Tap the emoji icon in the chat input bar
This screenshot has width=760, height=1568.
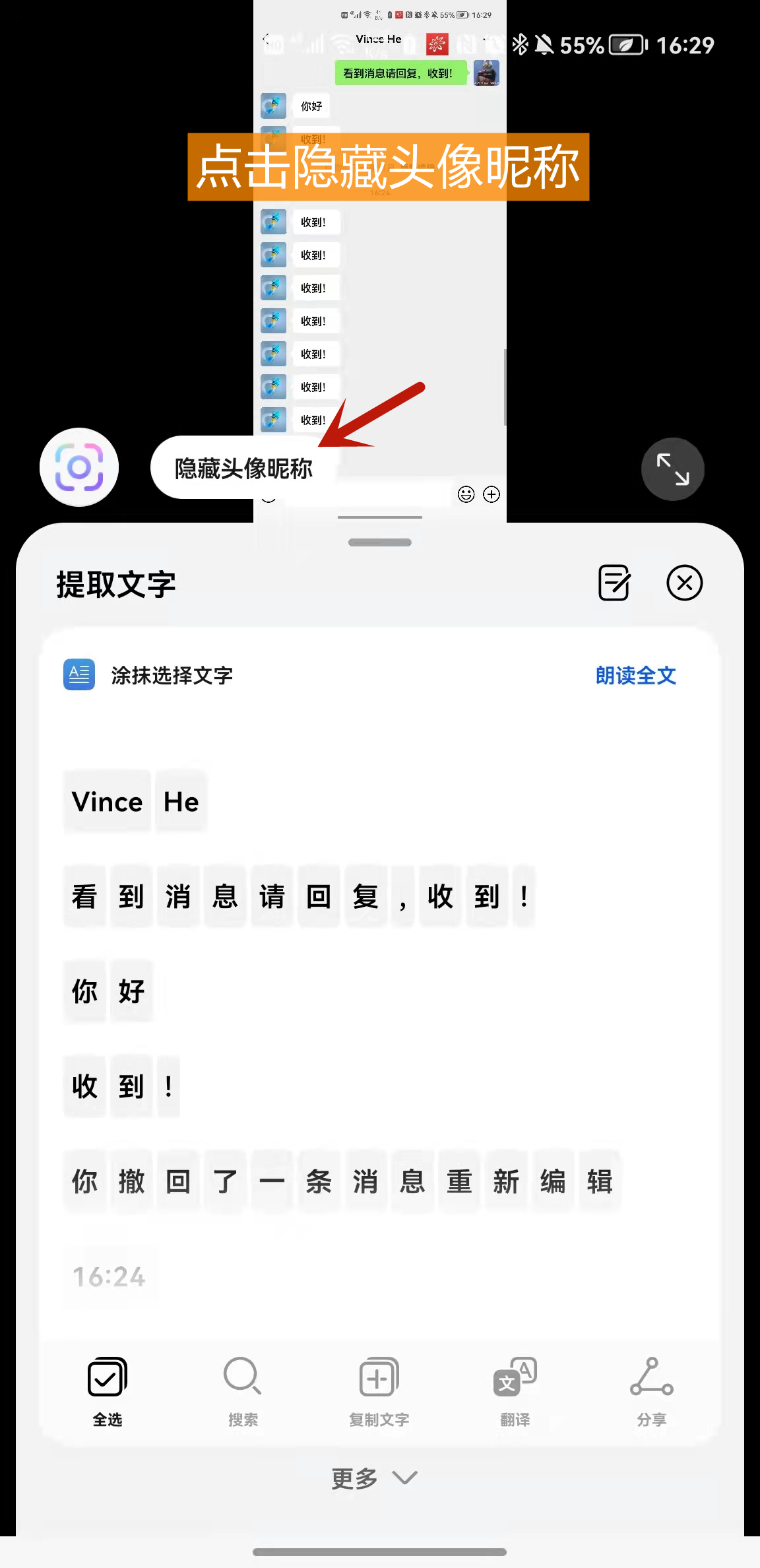466,494
